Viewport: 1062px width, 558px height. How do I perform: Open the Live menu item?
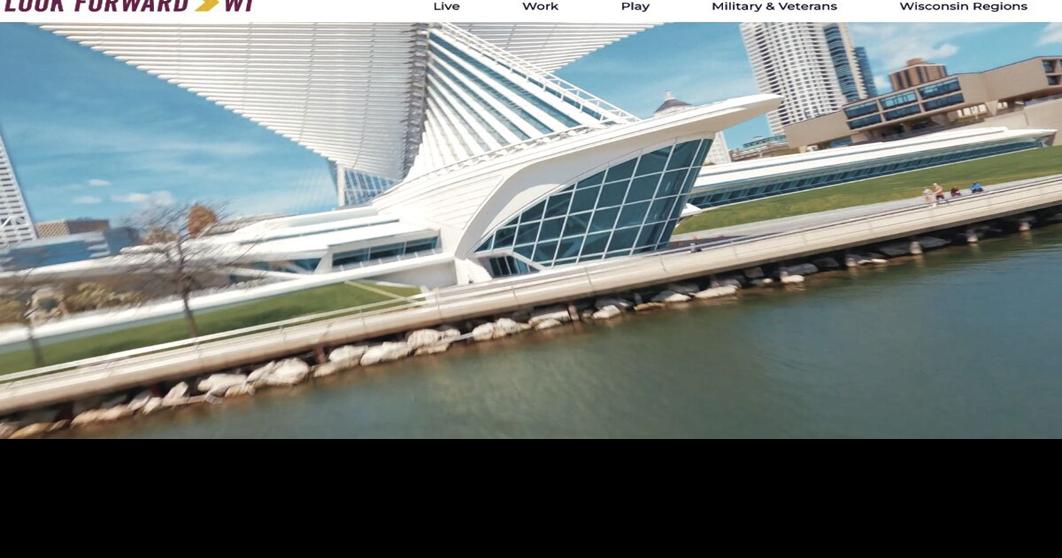446,7
